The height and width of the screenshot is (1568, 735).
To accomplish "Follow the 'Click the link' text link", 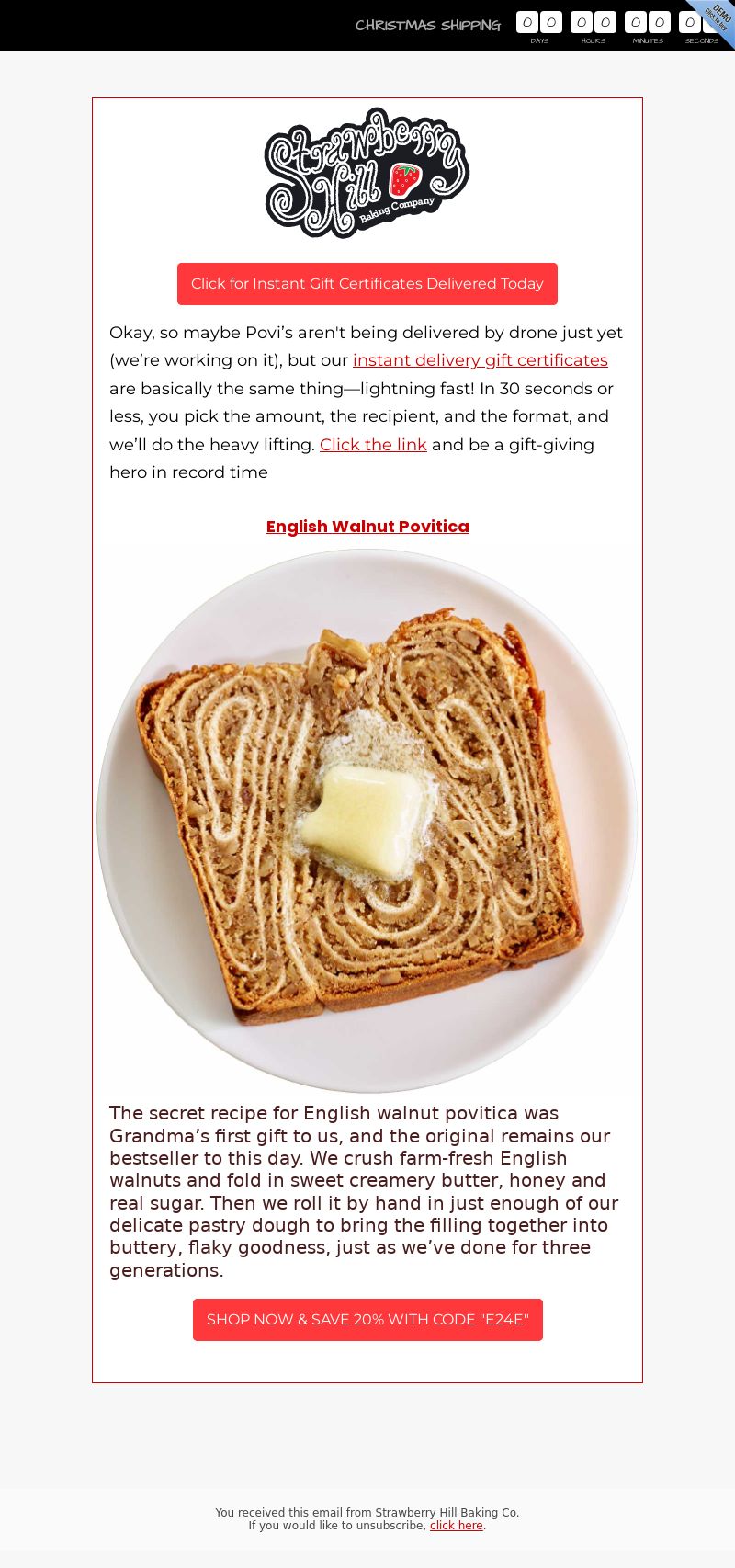I will tap(373, 445).
